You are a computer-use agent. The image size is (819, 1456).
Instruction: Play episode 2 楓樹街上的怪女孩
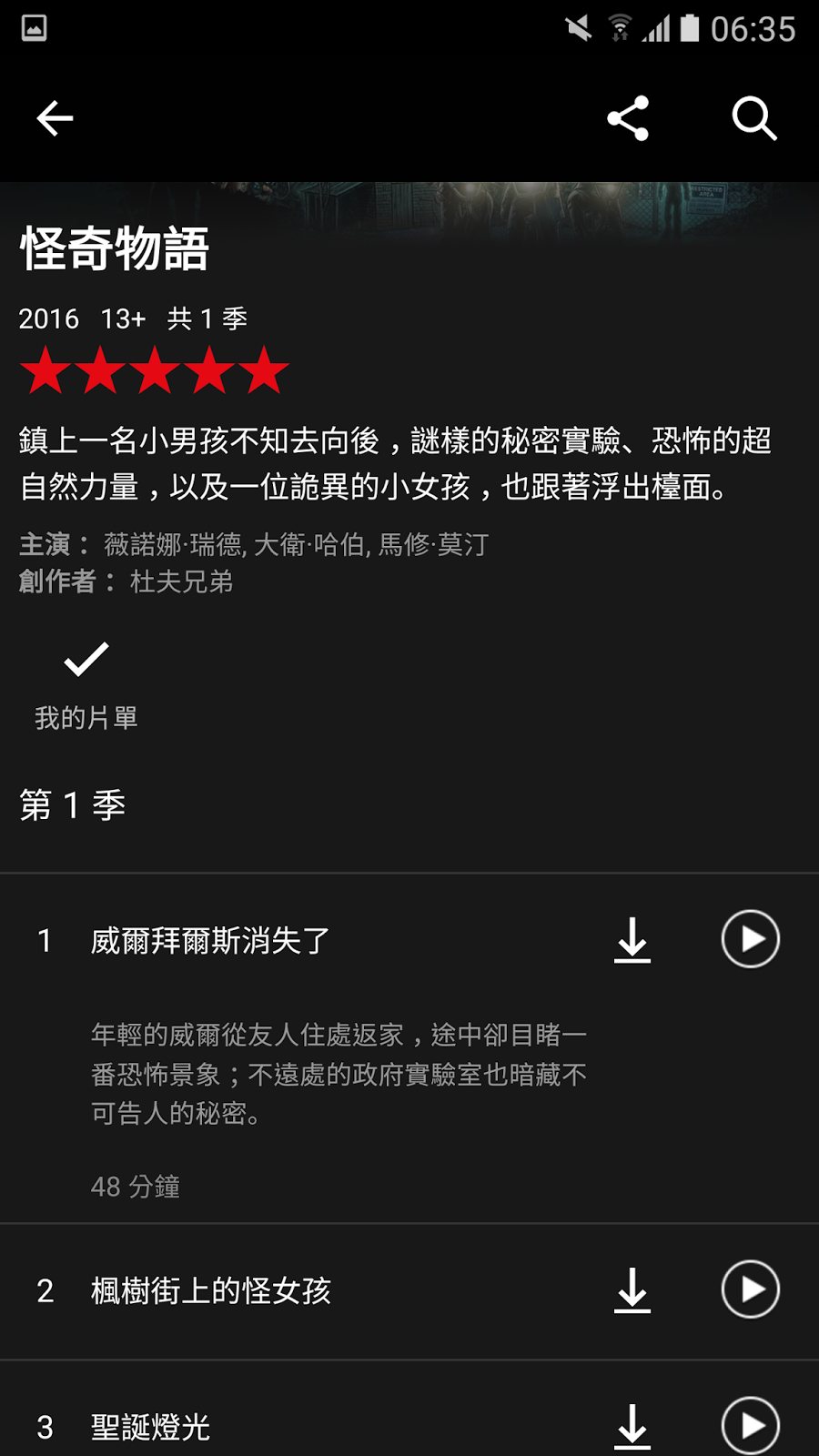pyautogui.click(x=751, y=1289)
